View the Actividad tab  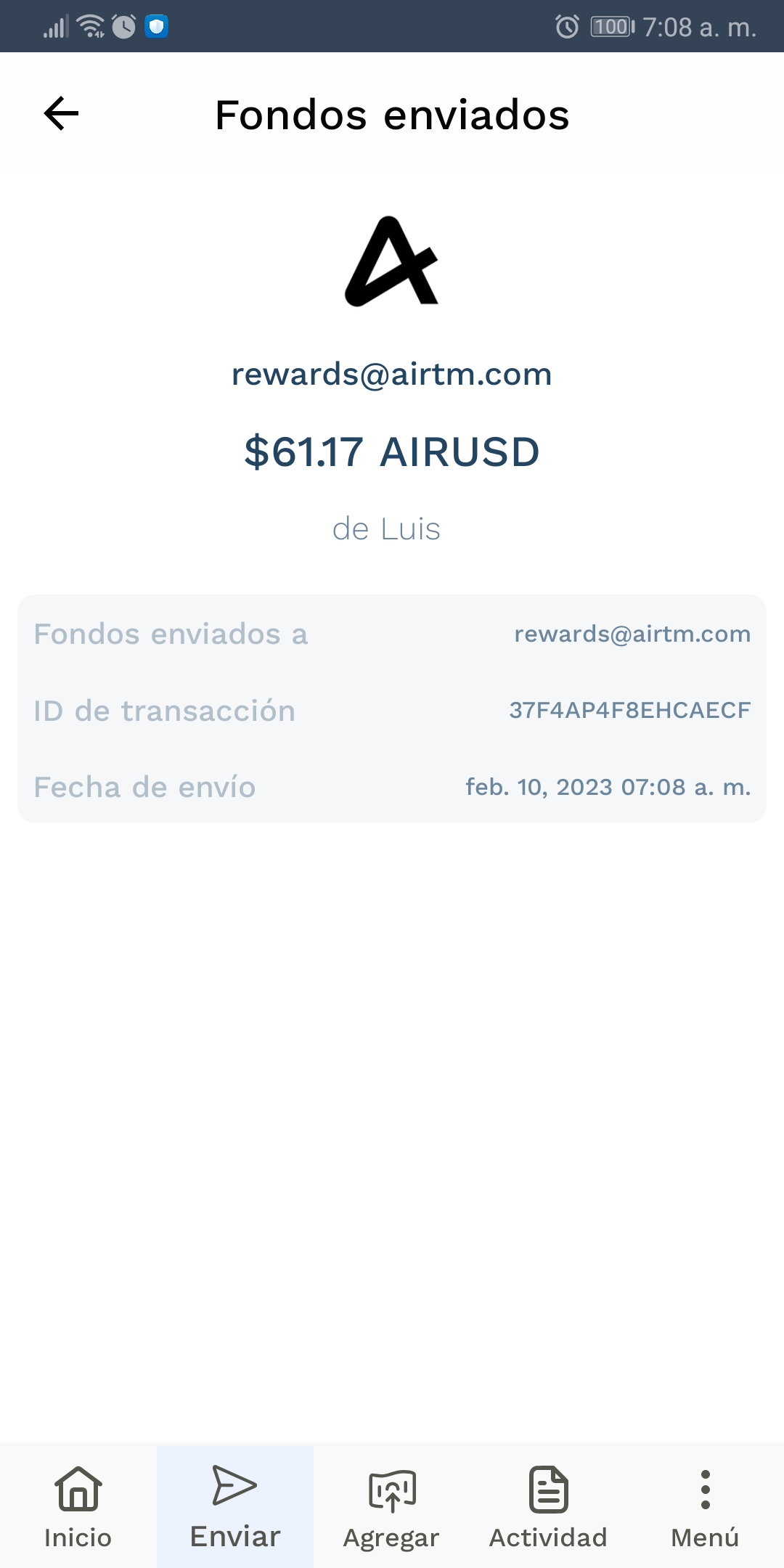pyautogui.click(x=549, y=1507)
